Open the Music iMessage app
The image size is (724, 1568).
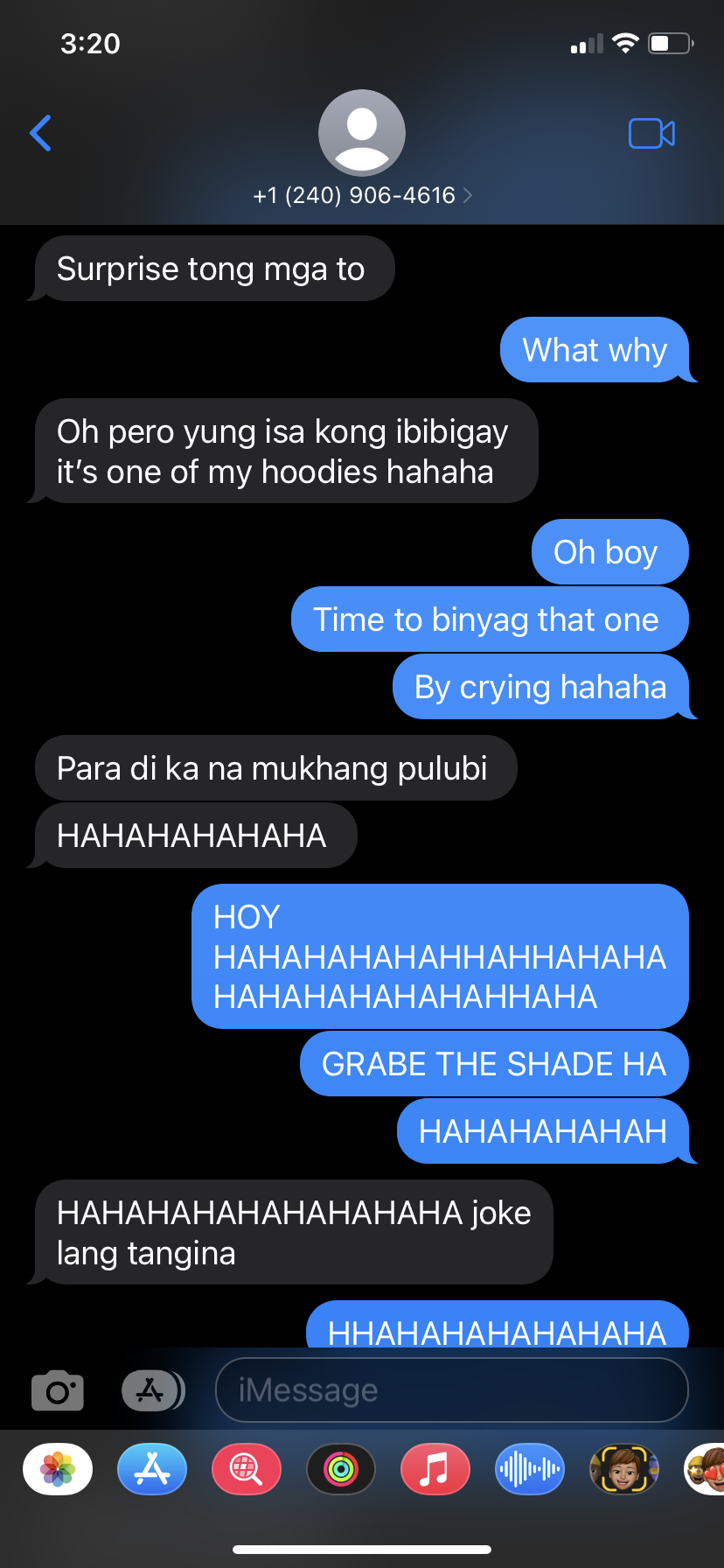pos(435,1469)
